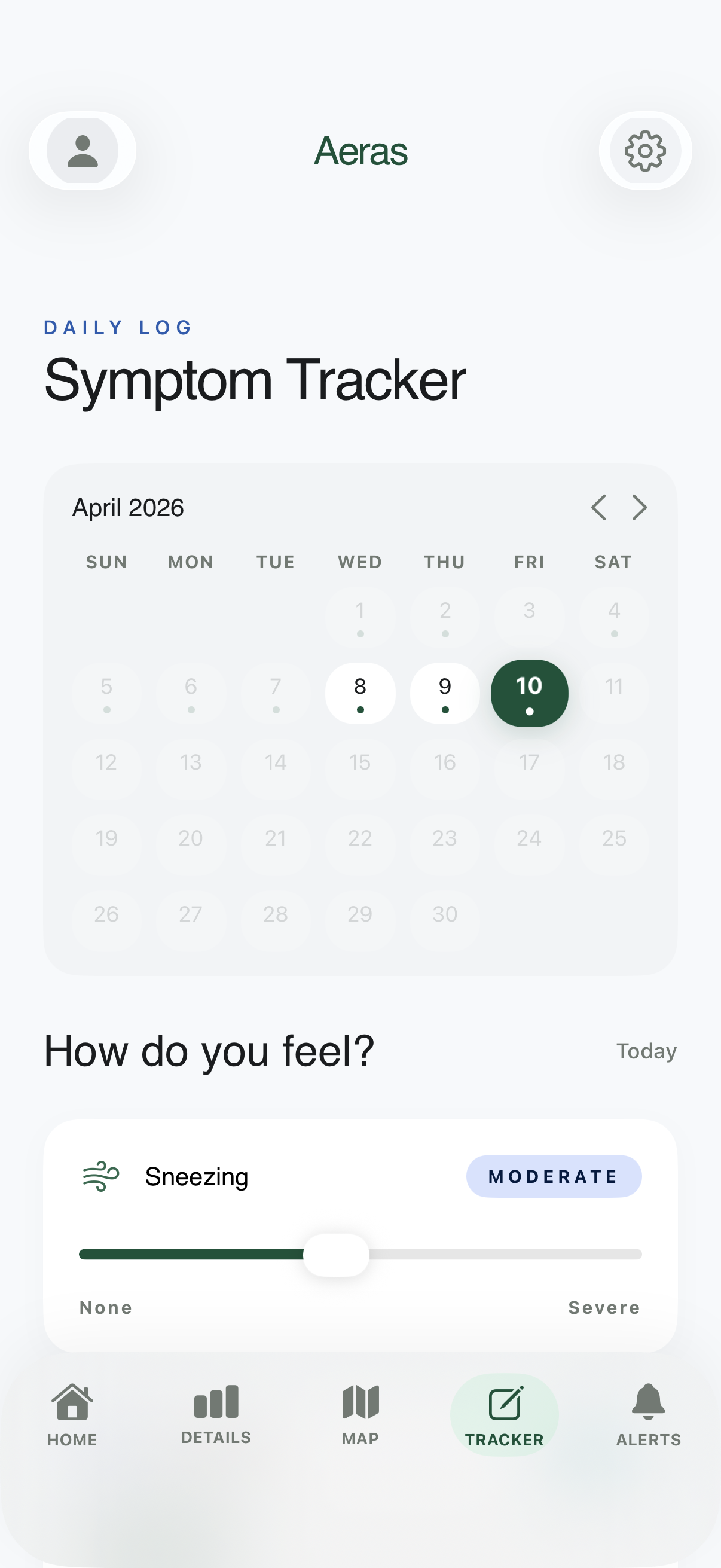Open the Details bar chart icon

tap(216, 1402)
